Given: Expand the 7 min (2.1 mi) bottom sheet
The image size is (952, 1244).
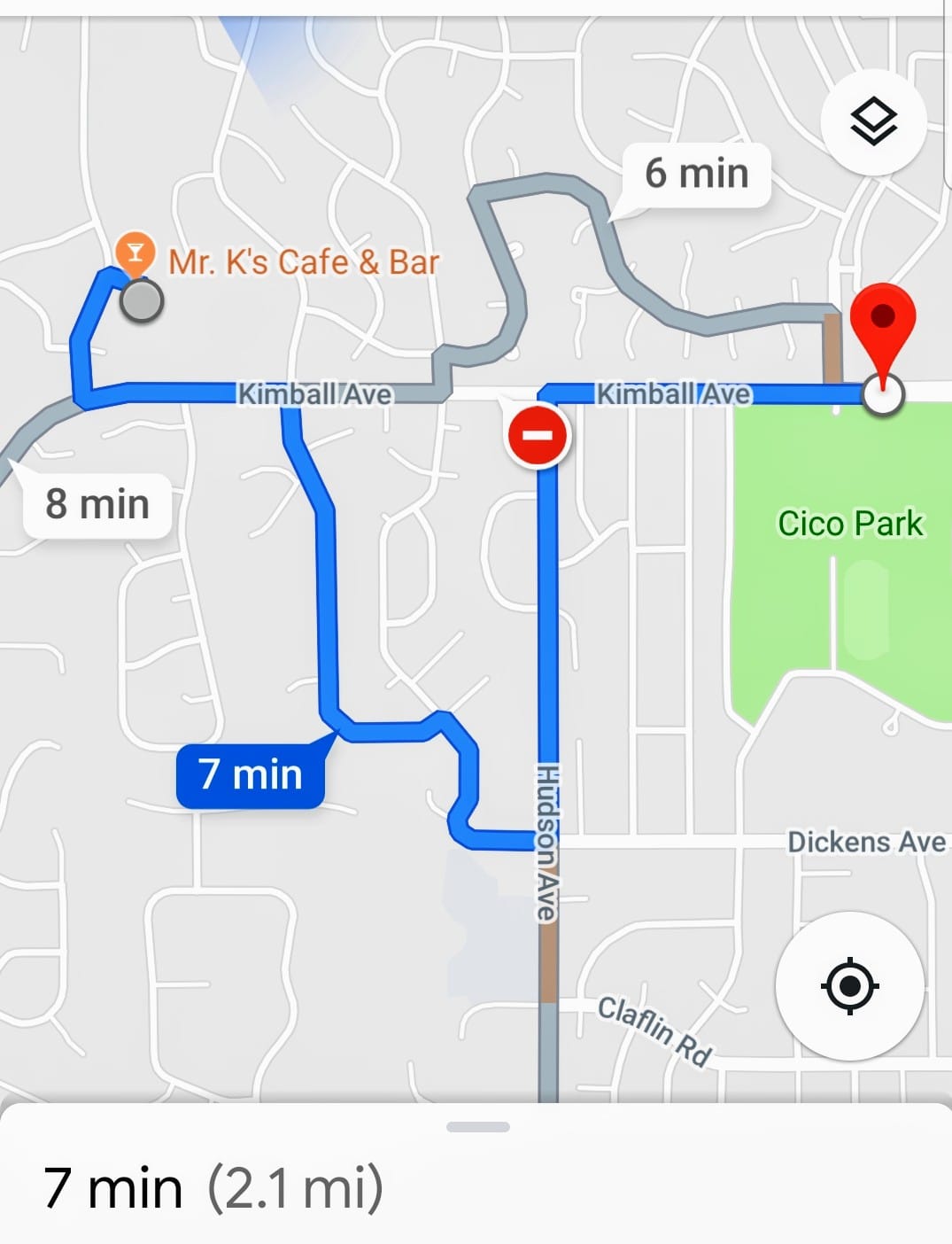Looking at the screenshot, I should [x=477, y=1128].
